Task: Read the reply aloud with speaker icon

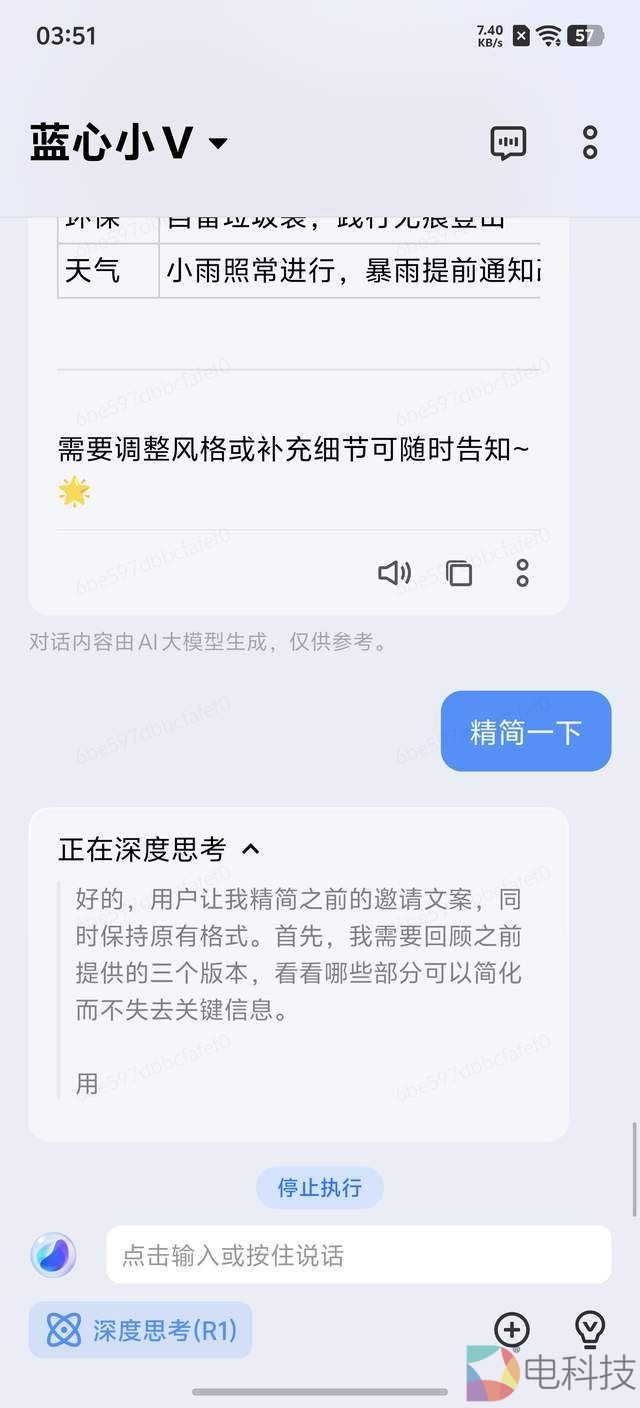Action: click(394, 573)
